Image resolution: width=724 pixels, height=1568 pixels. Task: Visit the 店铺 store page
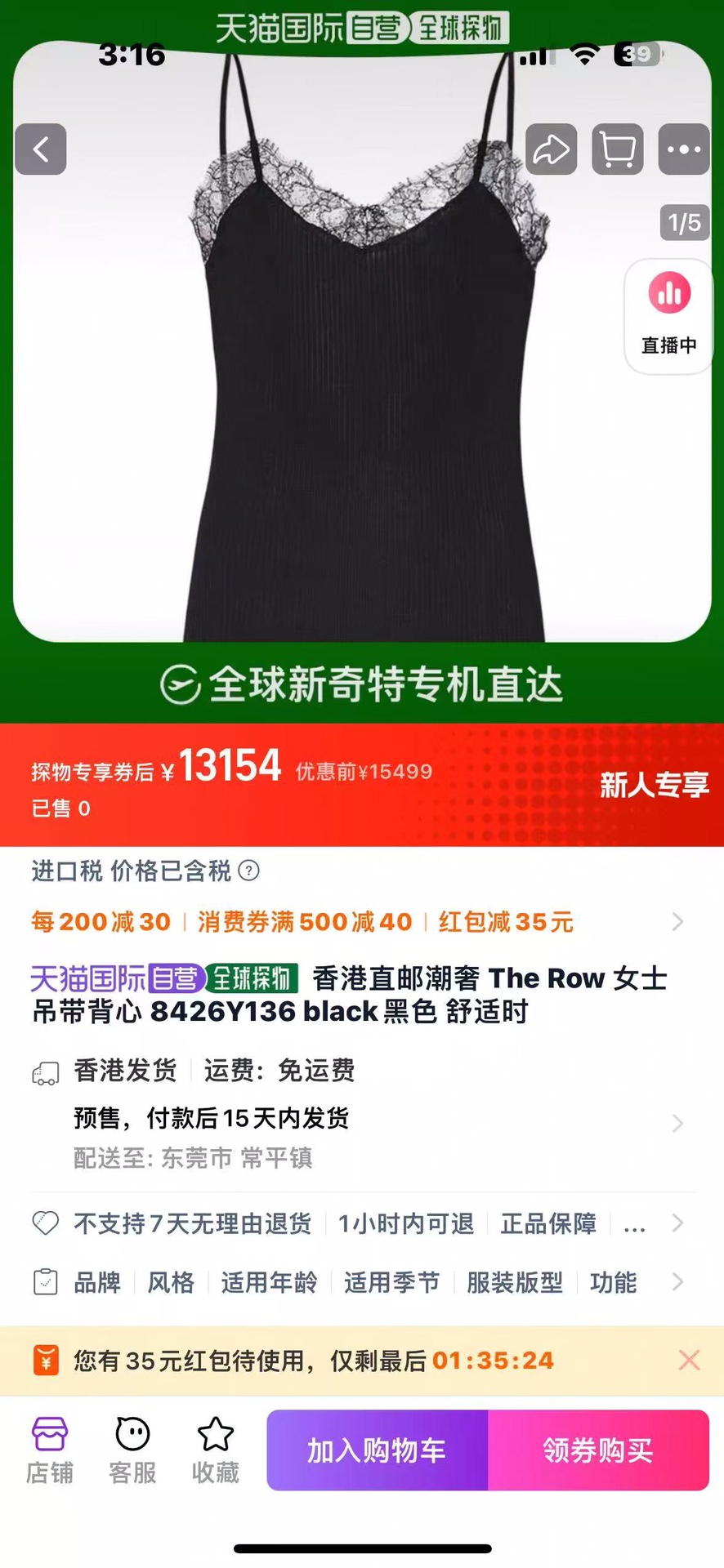pos(49,1450)
